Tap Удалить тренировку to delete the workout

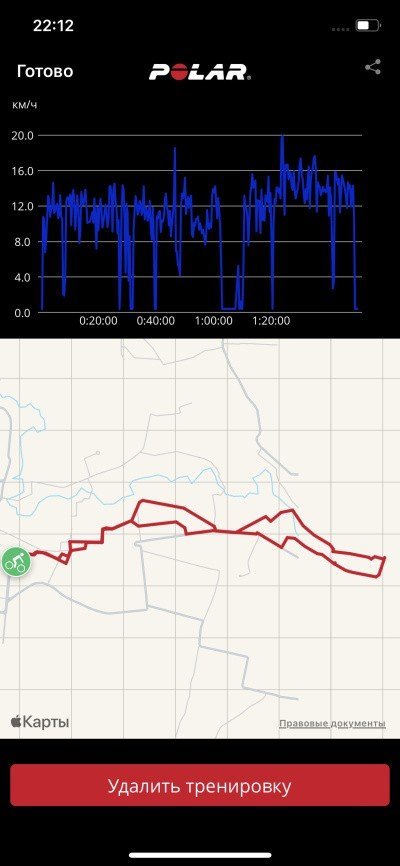(199, 785)
